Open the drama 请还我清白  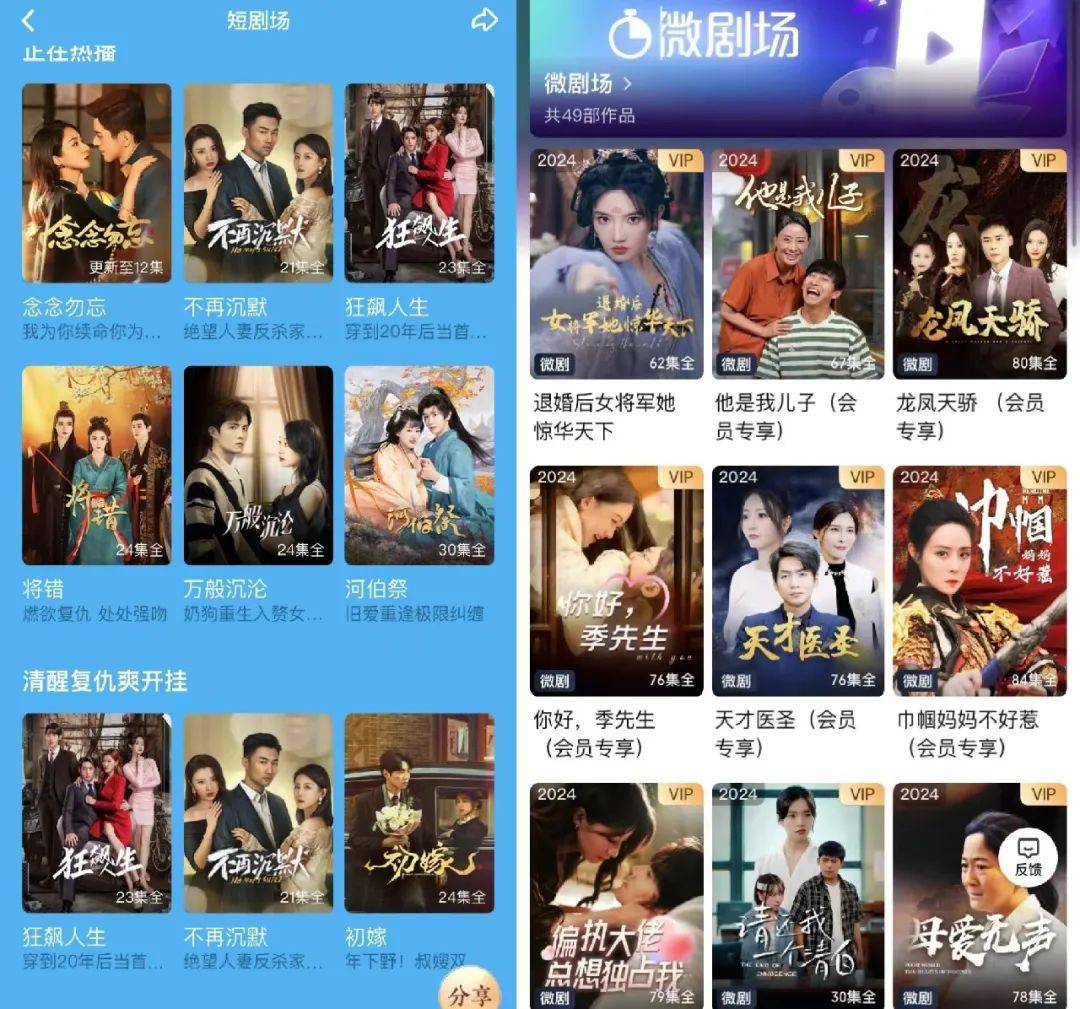[x=798, y=895]
